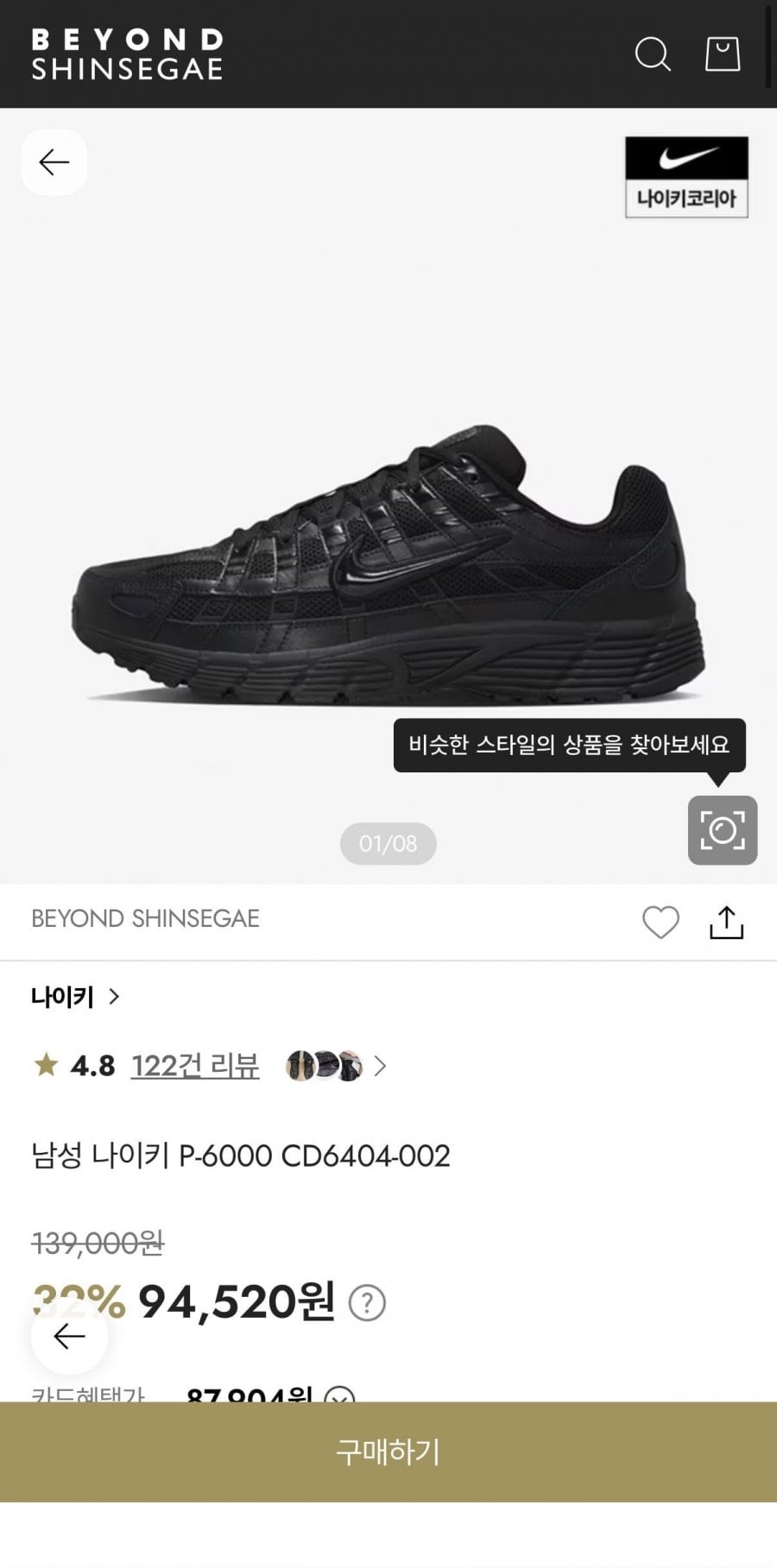Open 나이키코리아 brand badge

[x=686, y=177]
